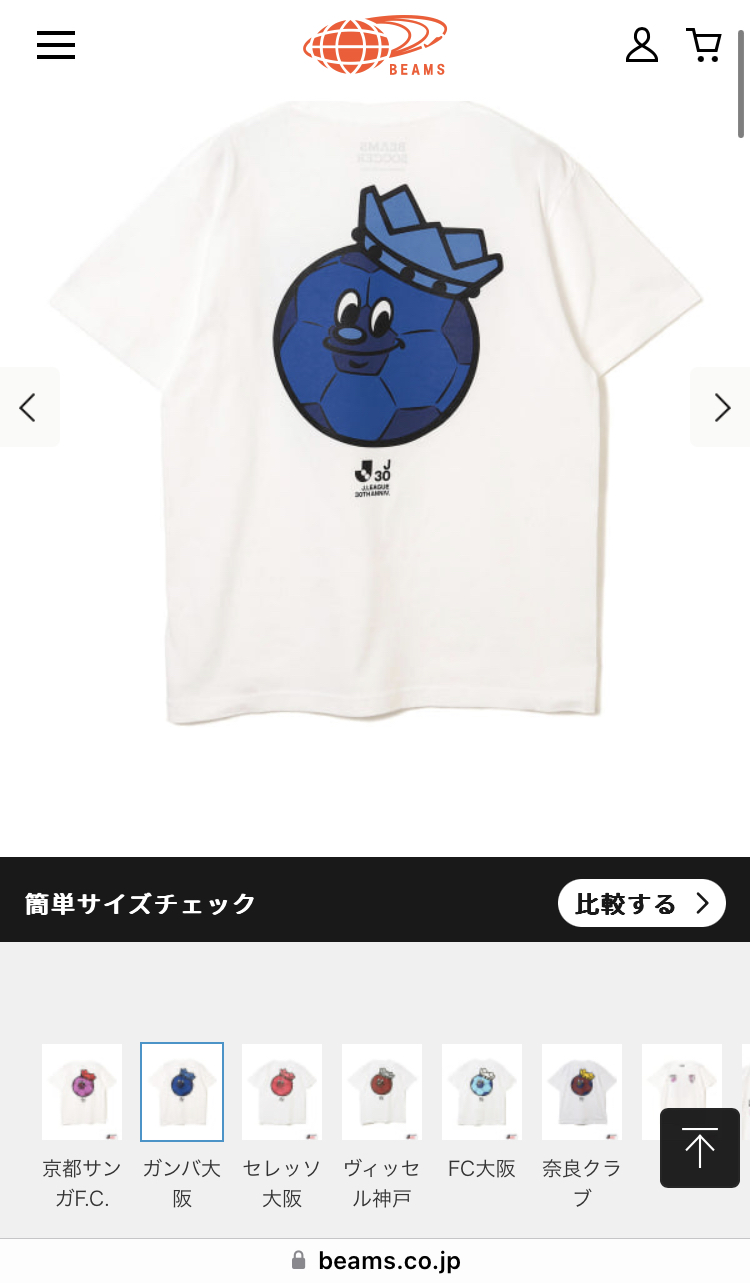Image resolution: width=750 pixels, height=1283 pixels.
Task: Open the hamburger menu
Action: point(56,45)
